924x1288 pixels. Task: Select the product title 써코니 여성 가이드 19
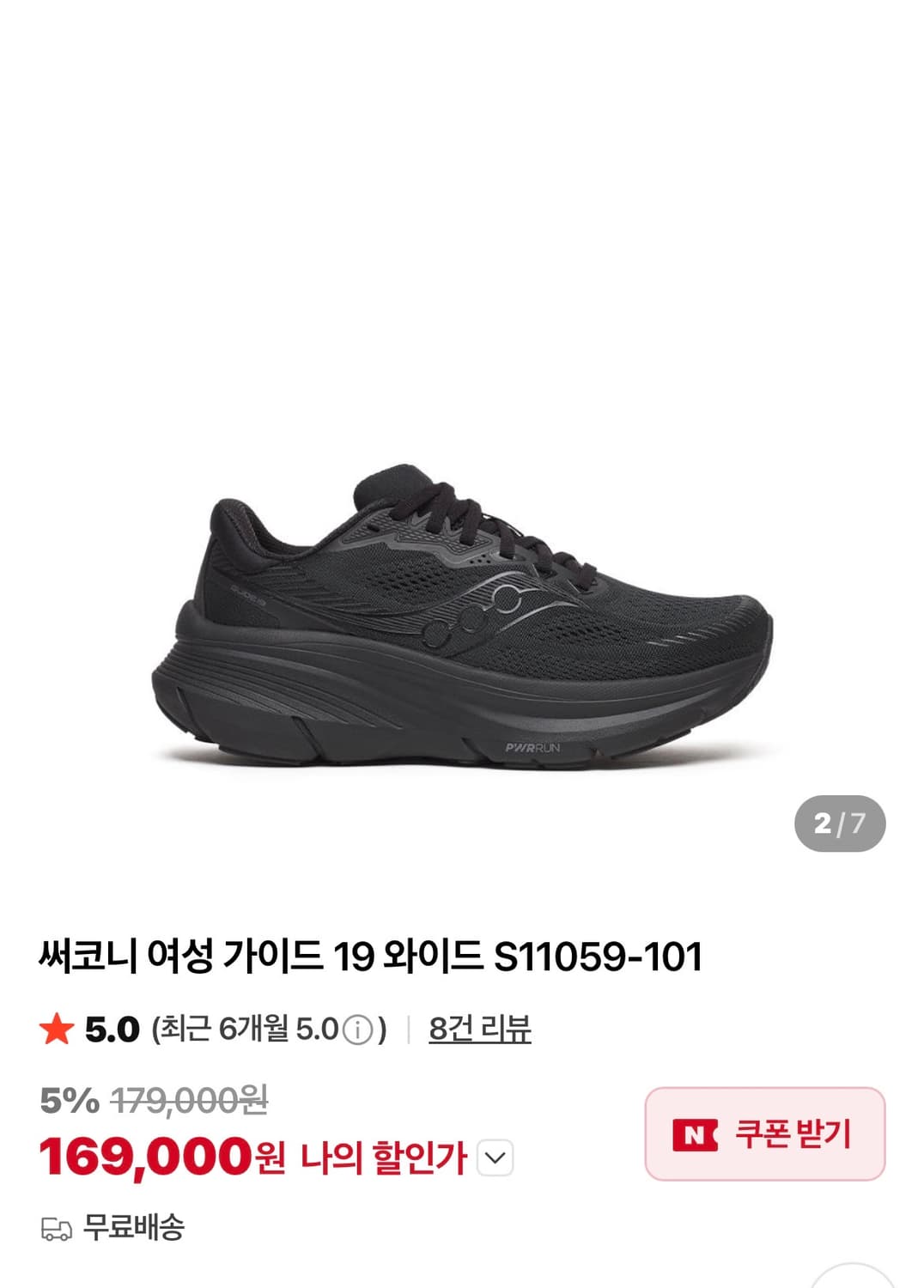206,953
